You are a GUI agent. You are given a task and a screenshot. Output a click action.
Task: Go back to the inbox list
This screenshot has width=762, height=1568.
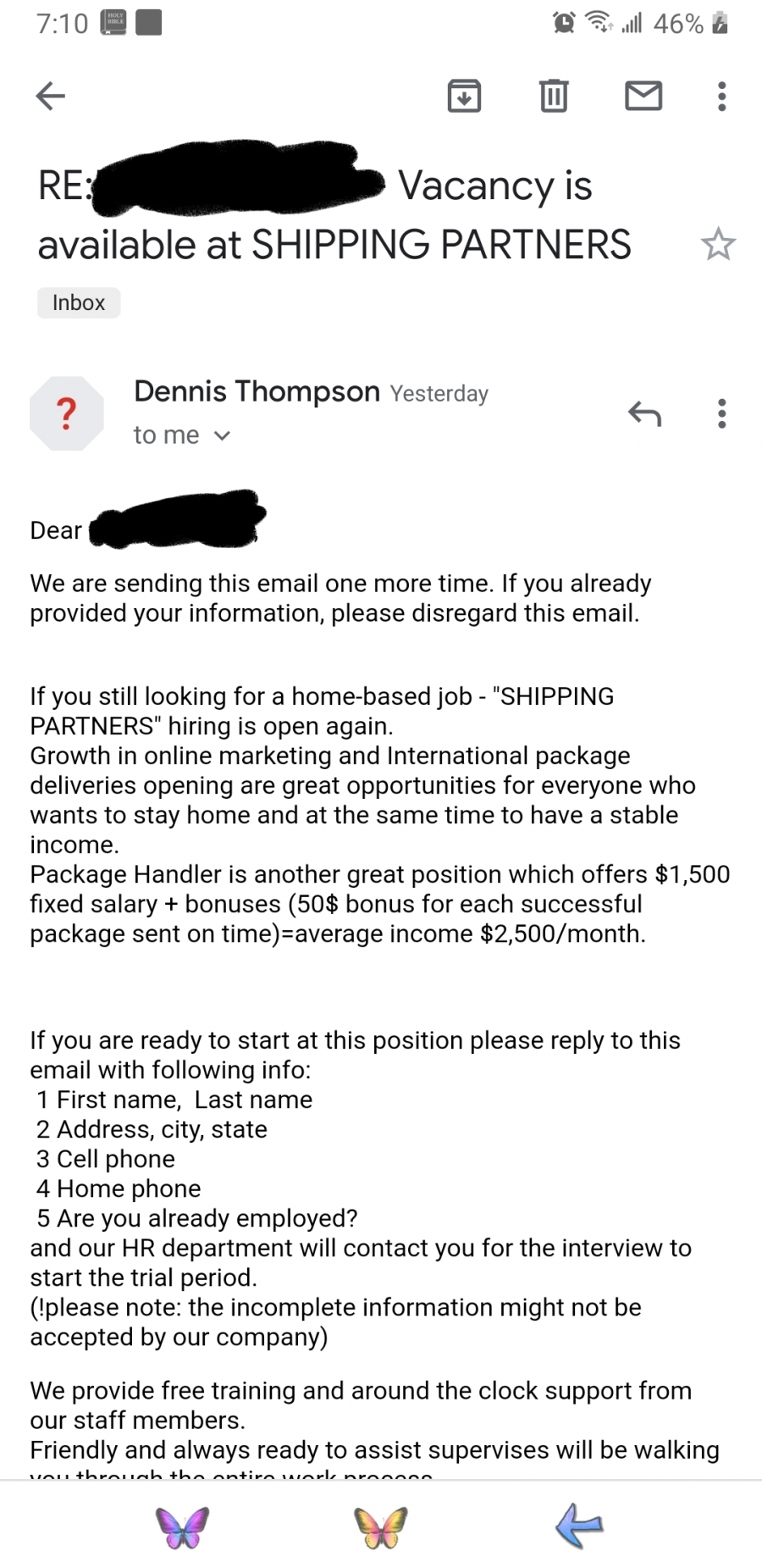(x=51, y=96)
